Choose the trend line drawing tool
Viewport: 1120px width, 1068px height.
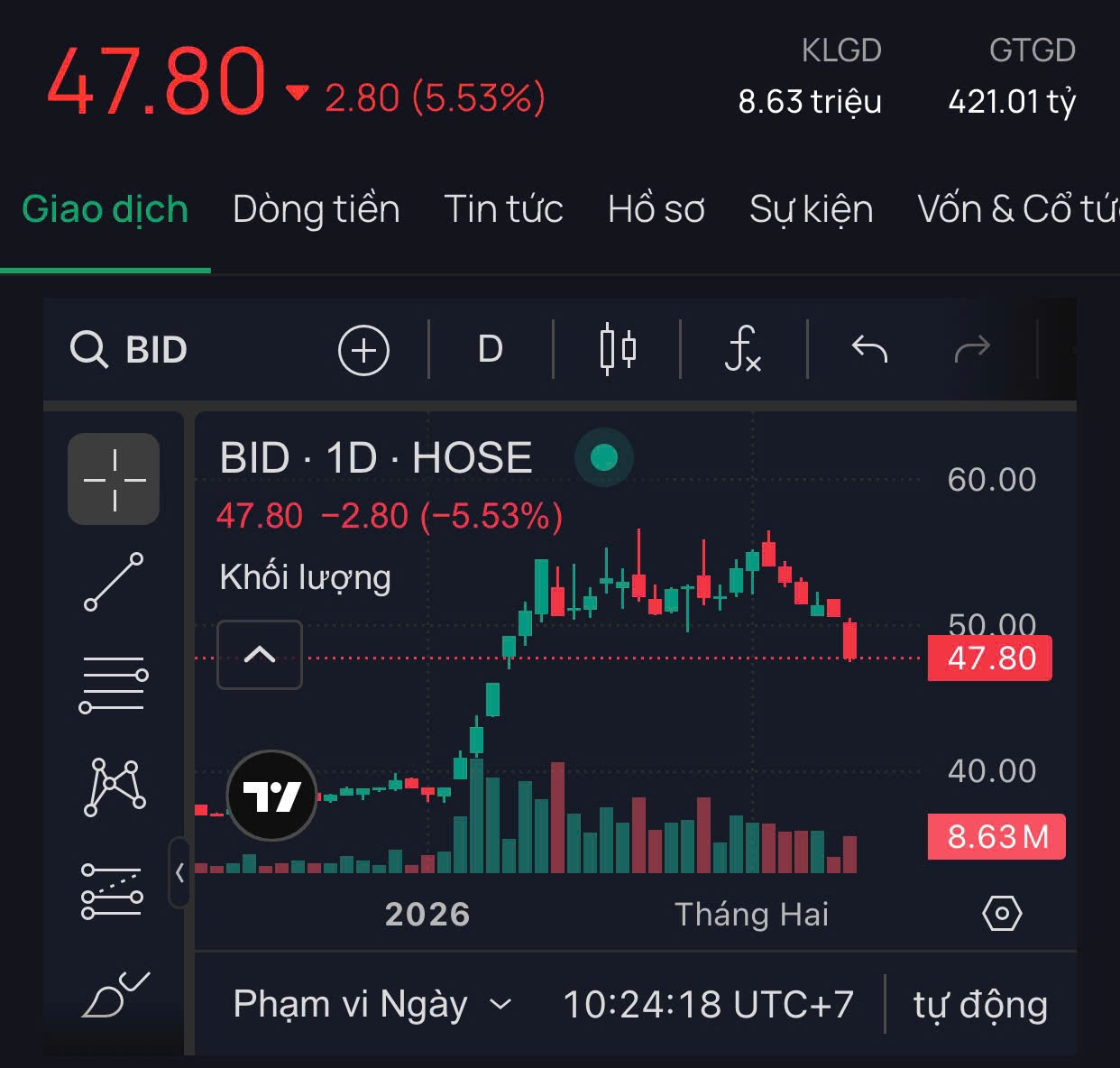(114, 582)
